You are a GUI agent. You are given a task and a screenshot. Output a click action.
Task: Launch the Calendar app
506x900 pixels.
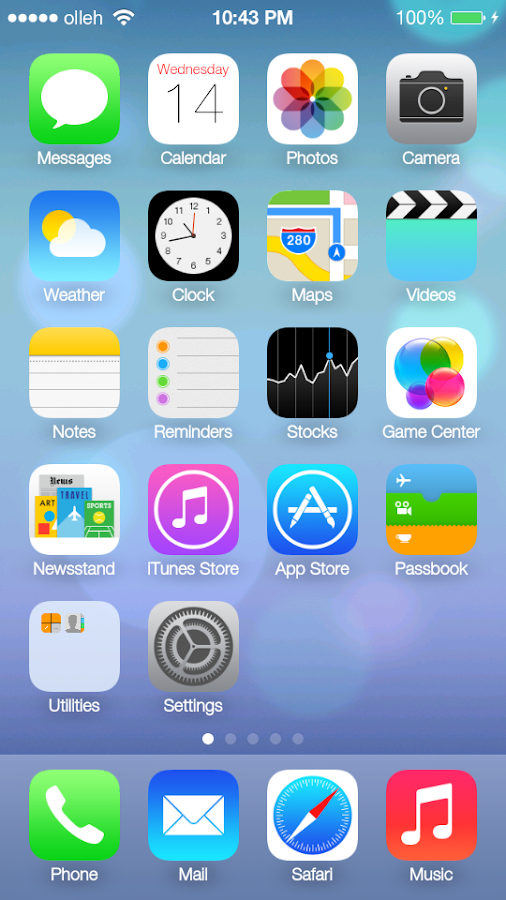pyautogui.click(x=193, y=99)
